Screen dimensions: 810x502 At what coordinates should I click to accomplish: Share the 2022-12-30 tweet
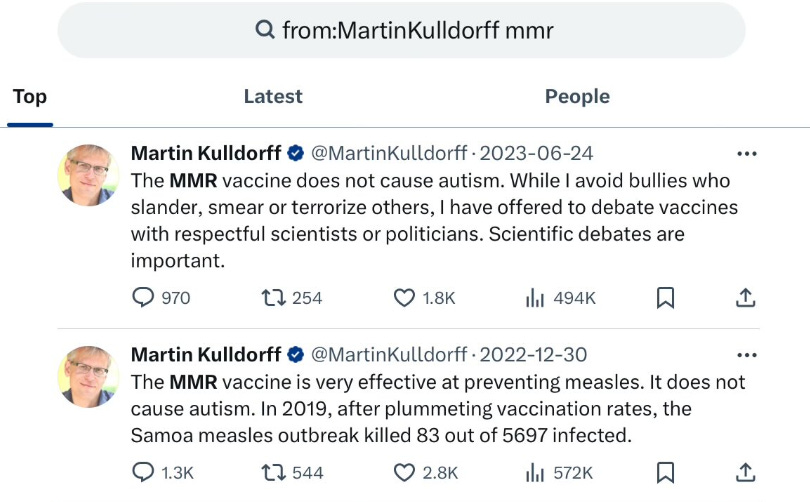tap(745, 472)
